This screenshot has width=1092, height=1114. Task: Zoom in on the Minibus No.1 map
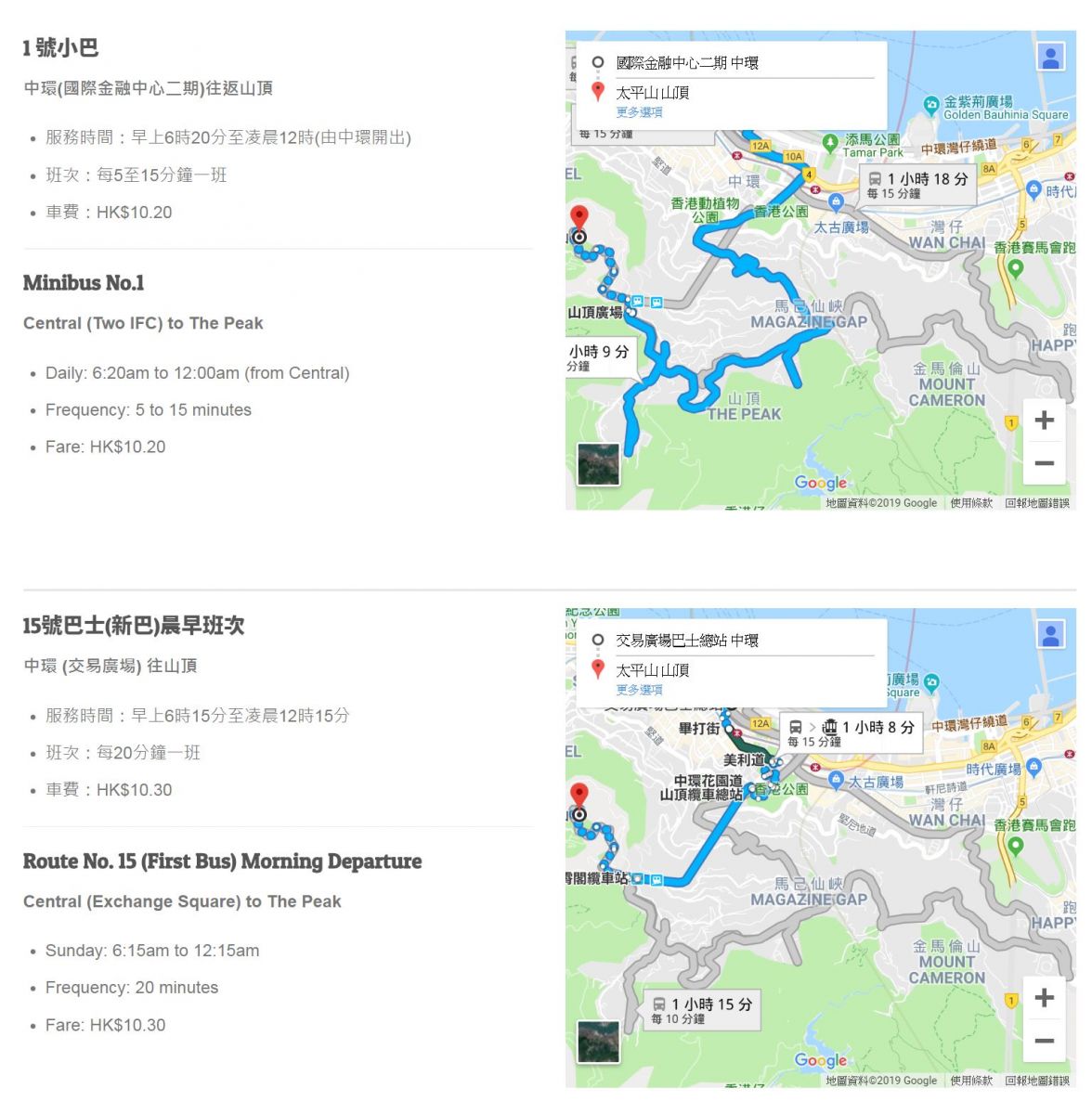(x=1044, y=421)
